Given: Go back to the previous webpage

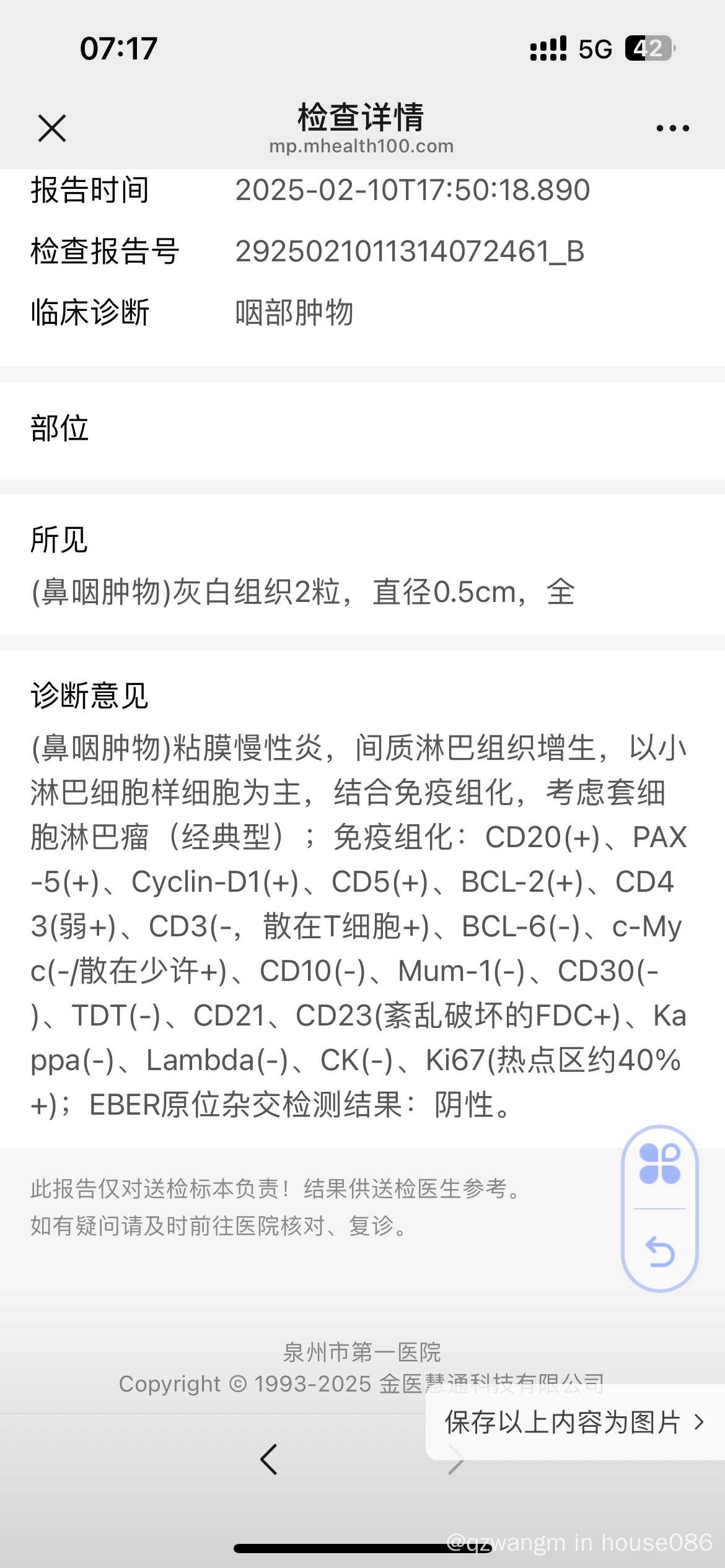Looking at the screenshot, I should tap(268, 1460).
